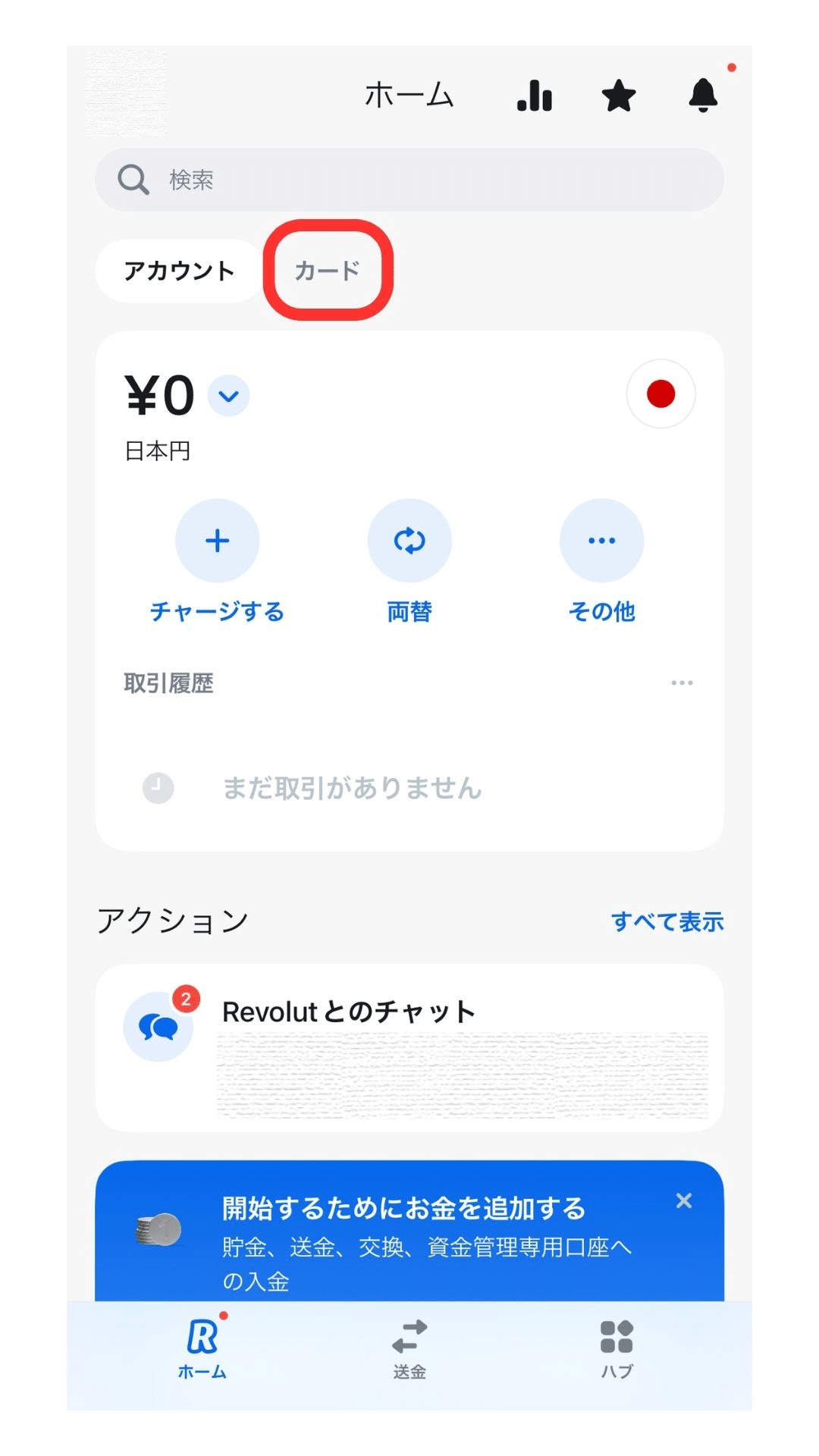Open the star favorites icon
This screenshot has height=1456, width=819.
[x=618, y=97]
